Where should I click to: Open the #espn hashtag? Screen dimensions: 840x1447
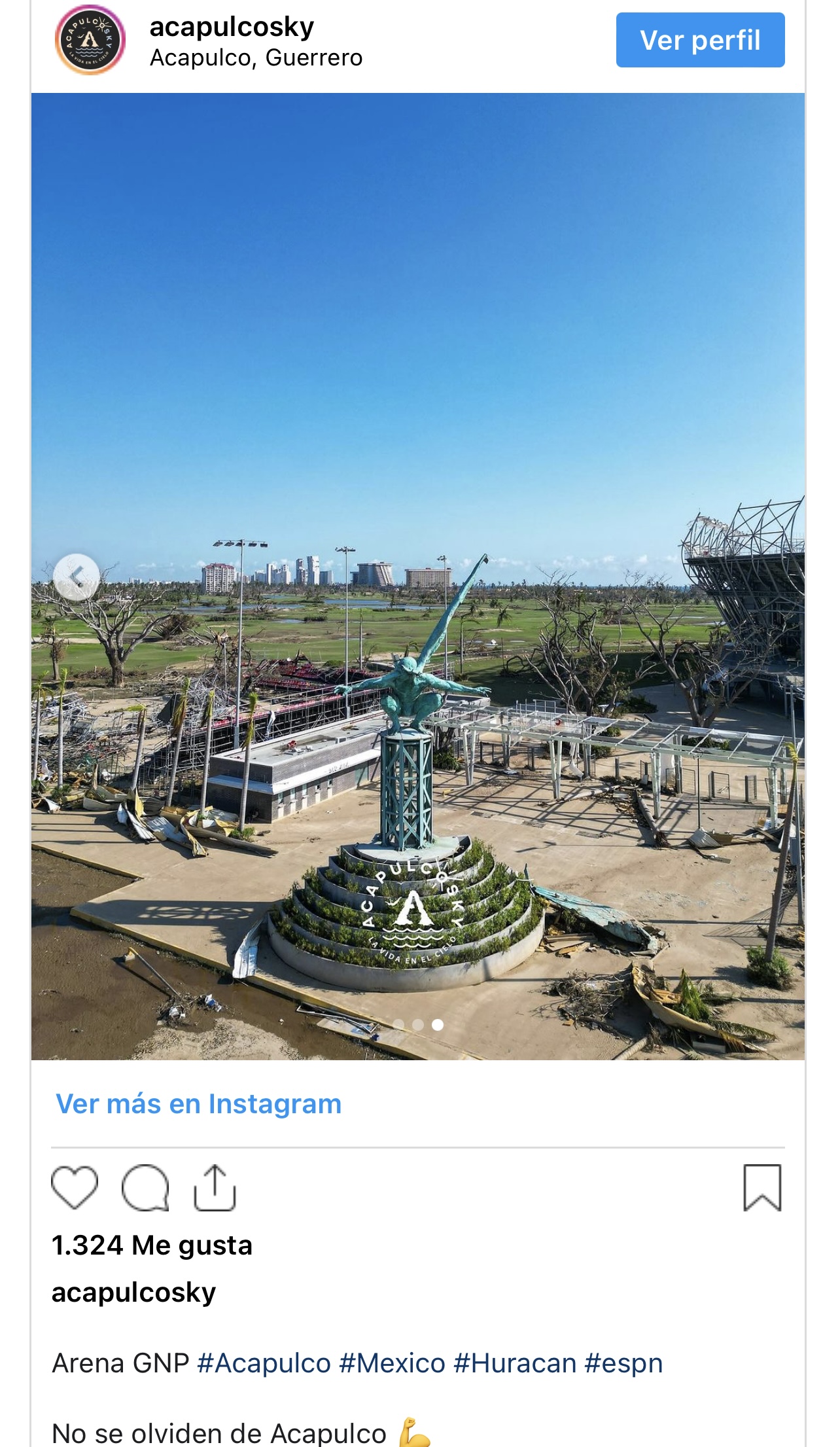click(623, 1363)
